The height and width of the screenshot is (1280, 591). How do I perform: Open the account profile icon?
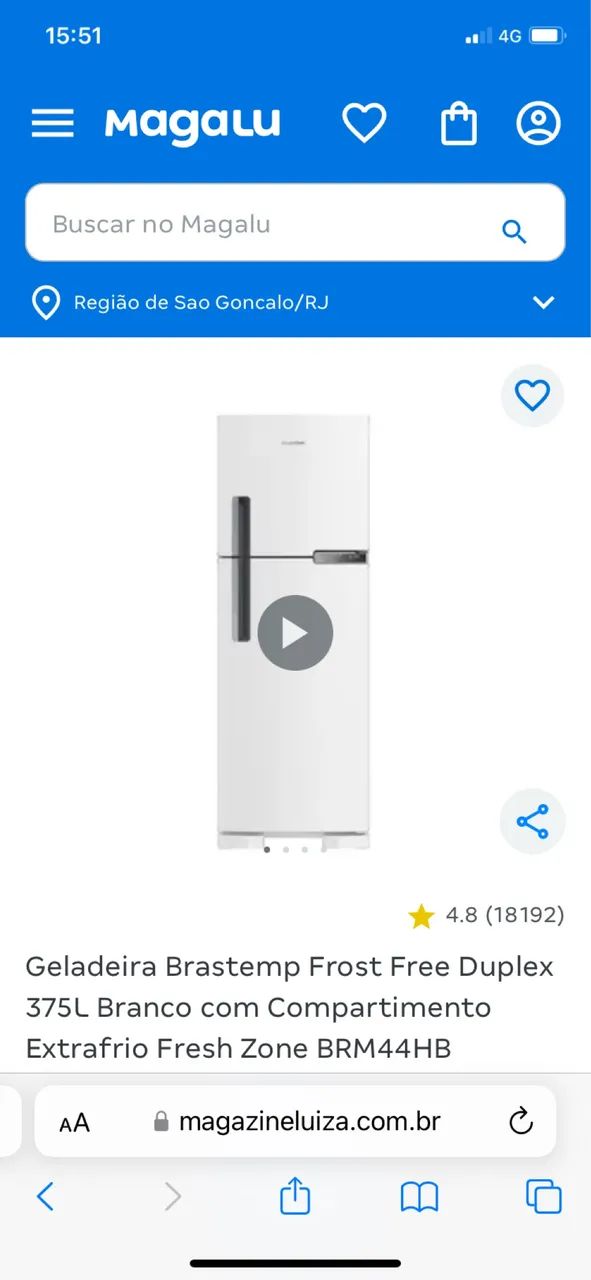point(538,123)
